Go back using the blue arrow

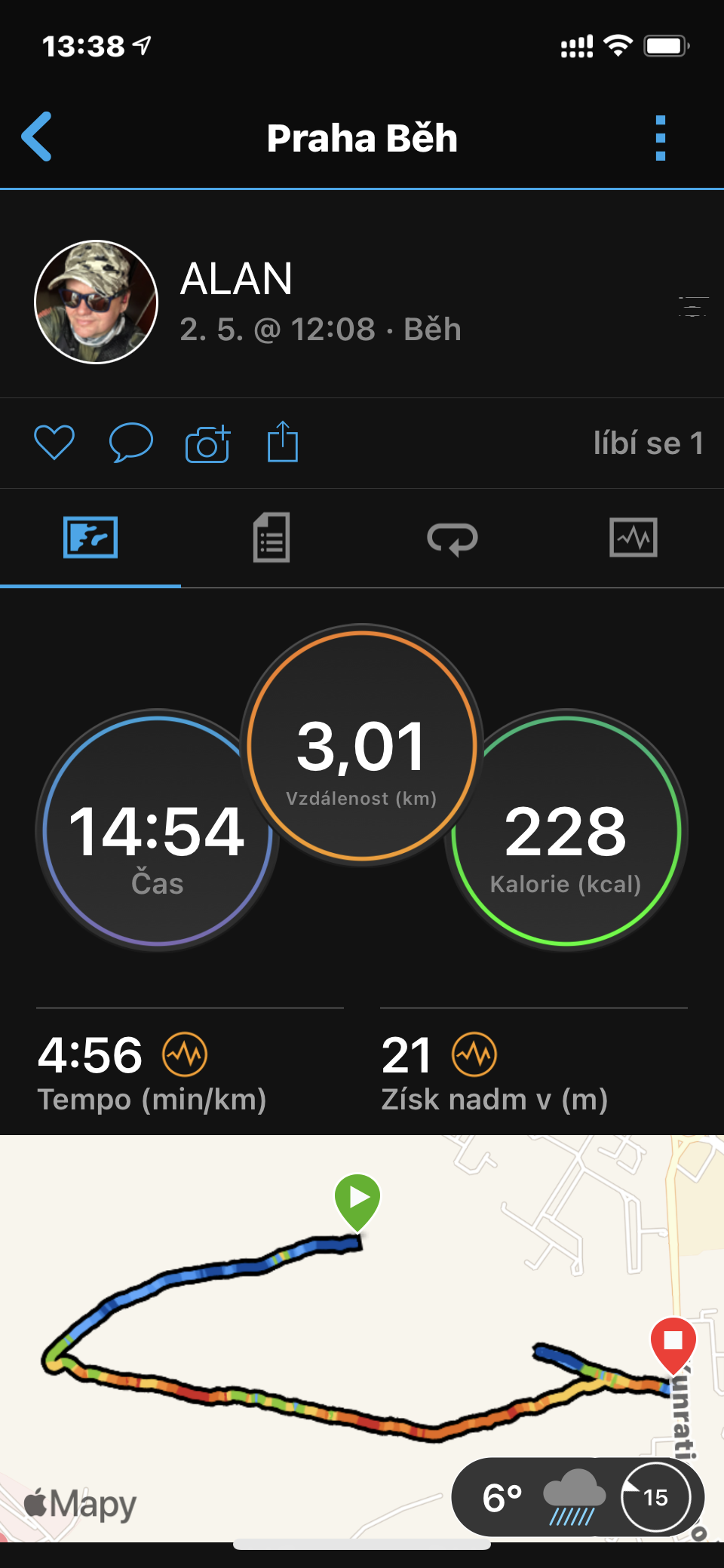(37, 137)
